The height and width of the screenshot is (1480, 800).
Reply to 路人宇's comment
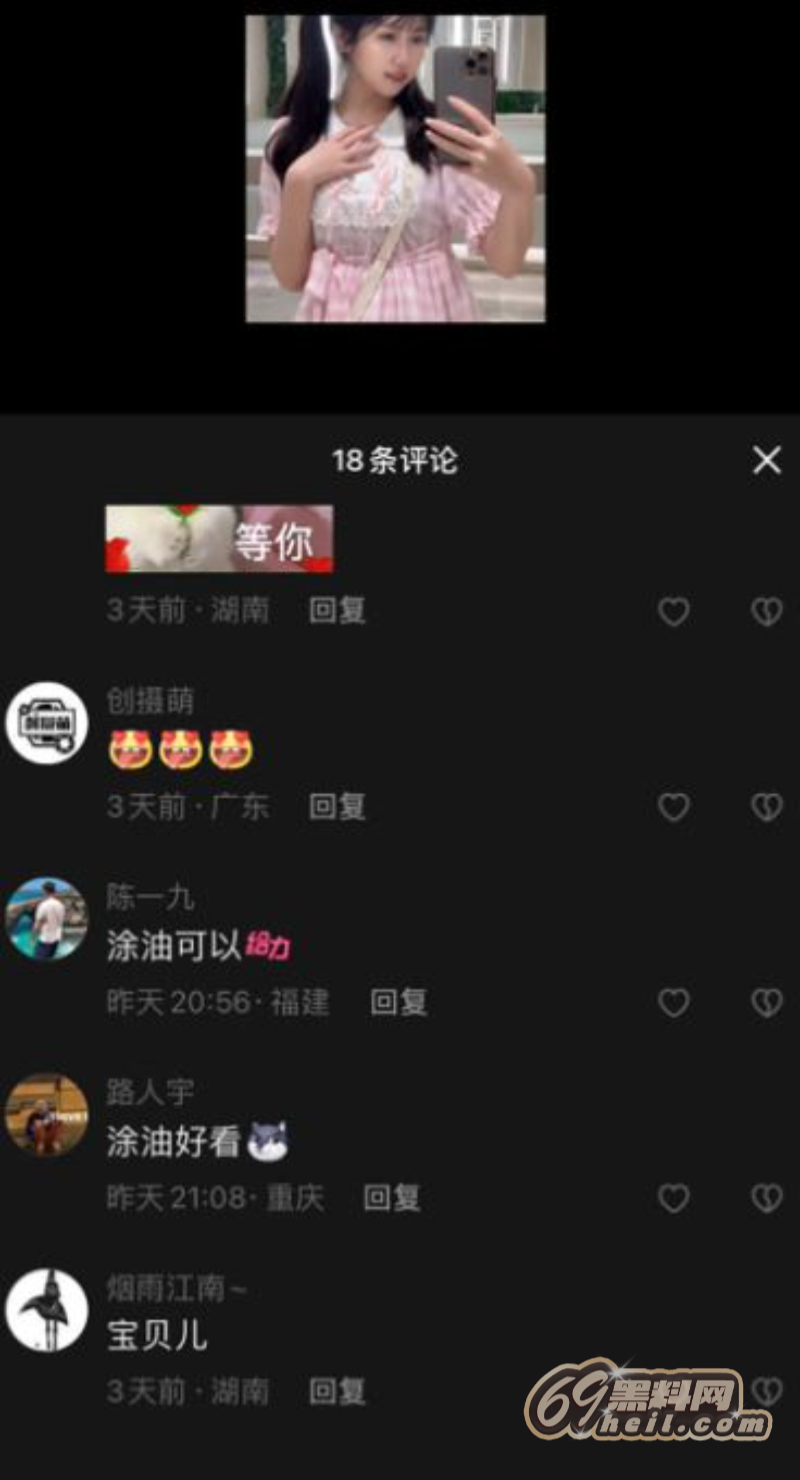pyautogui.click(x=391, y=1197)
